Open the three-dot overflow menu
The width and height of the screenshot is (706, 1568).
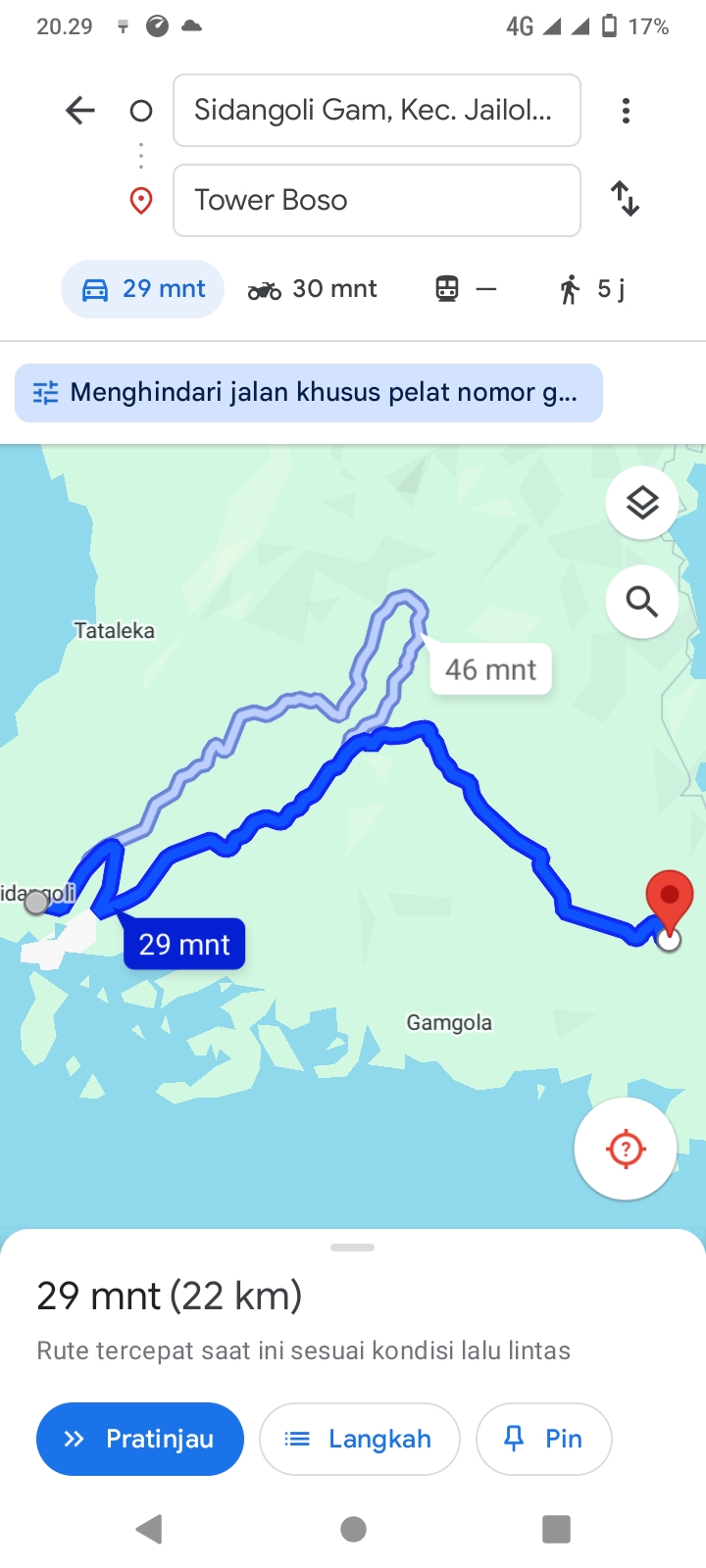[626, 111]
